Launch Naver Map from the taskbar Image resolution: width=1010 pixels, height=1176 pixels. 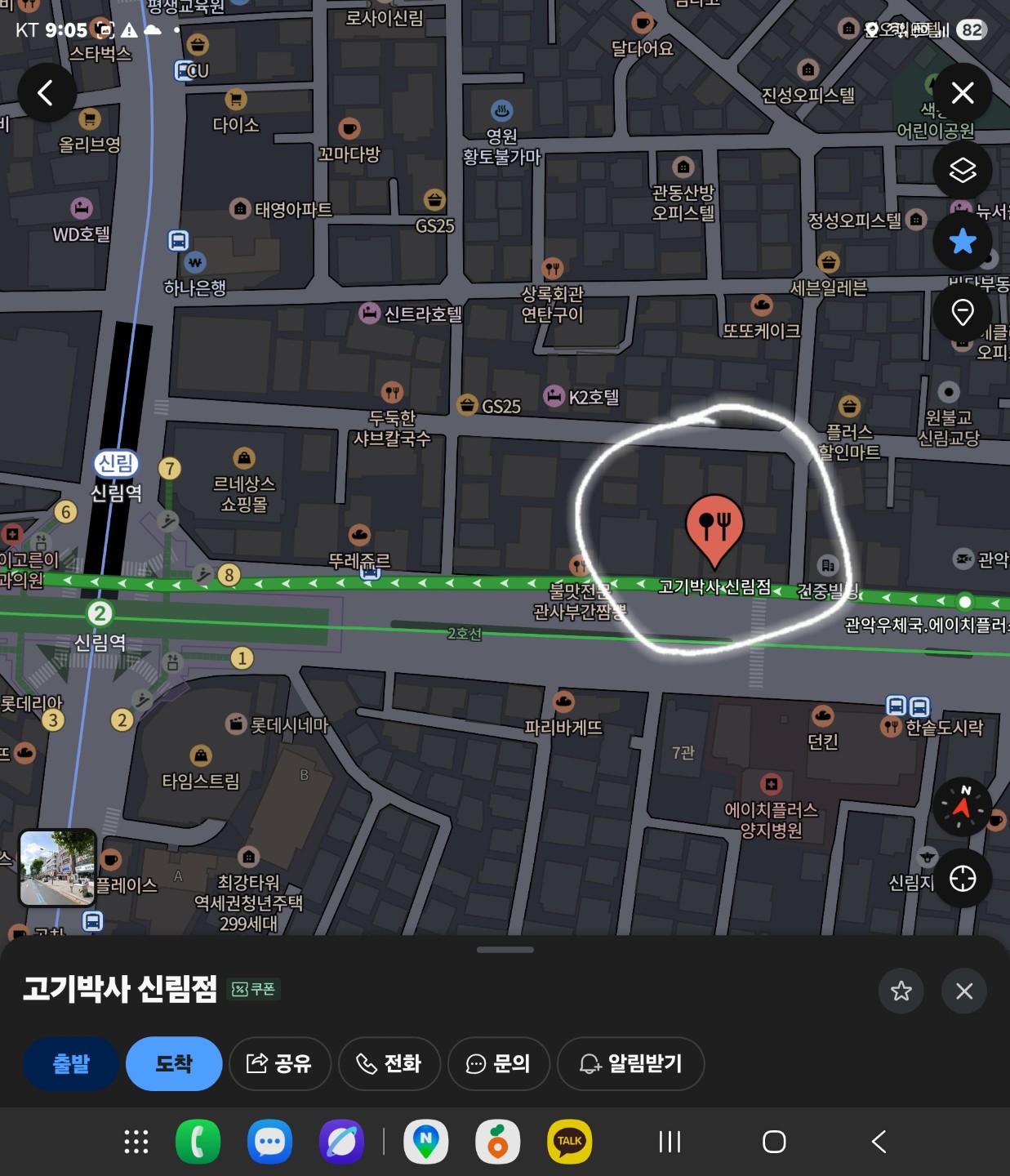(x=426, y=1141)
